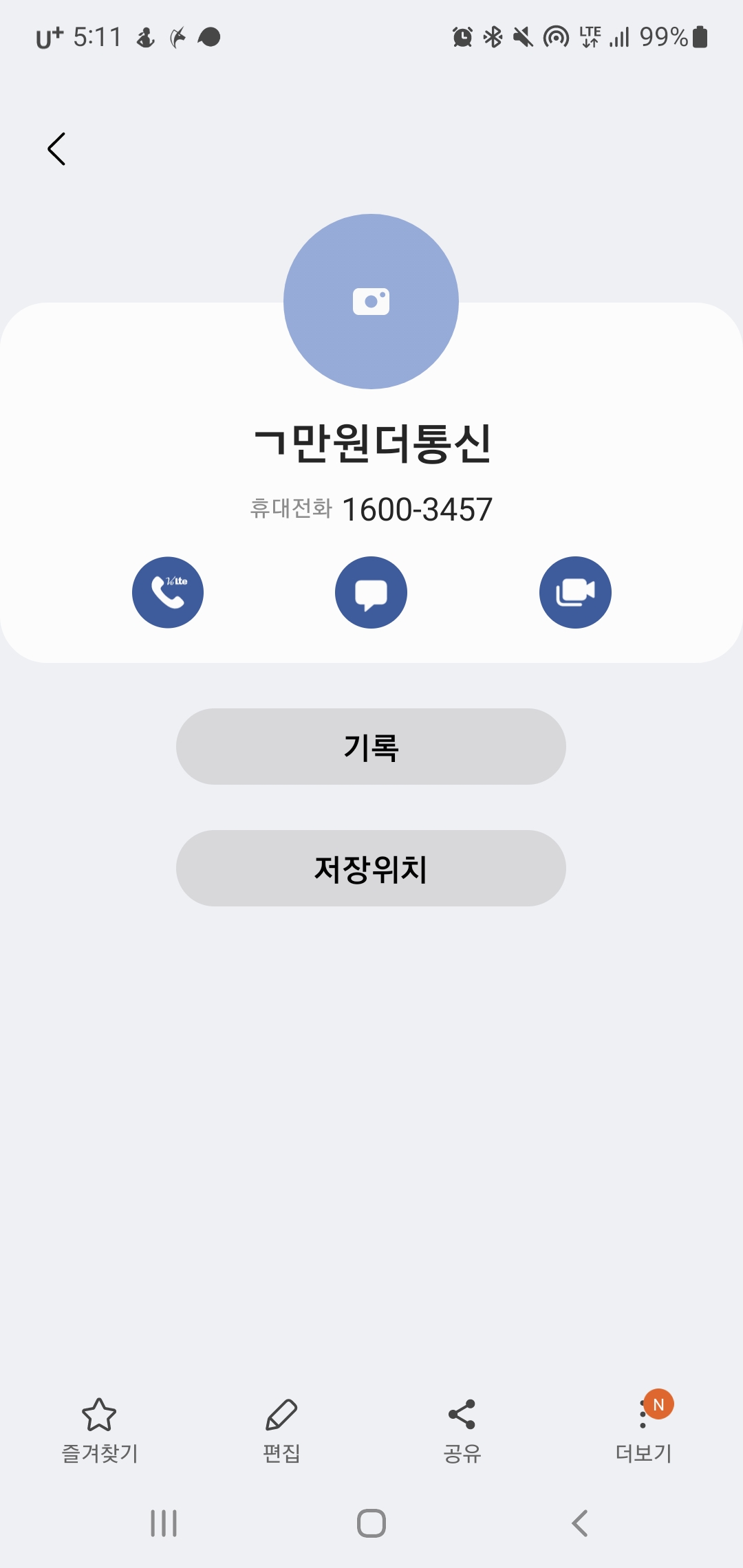The image size is (743, 1568).
Task: Open the 저장위치 storage location button
Action: pyautogui.click(x=371, y=869)
